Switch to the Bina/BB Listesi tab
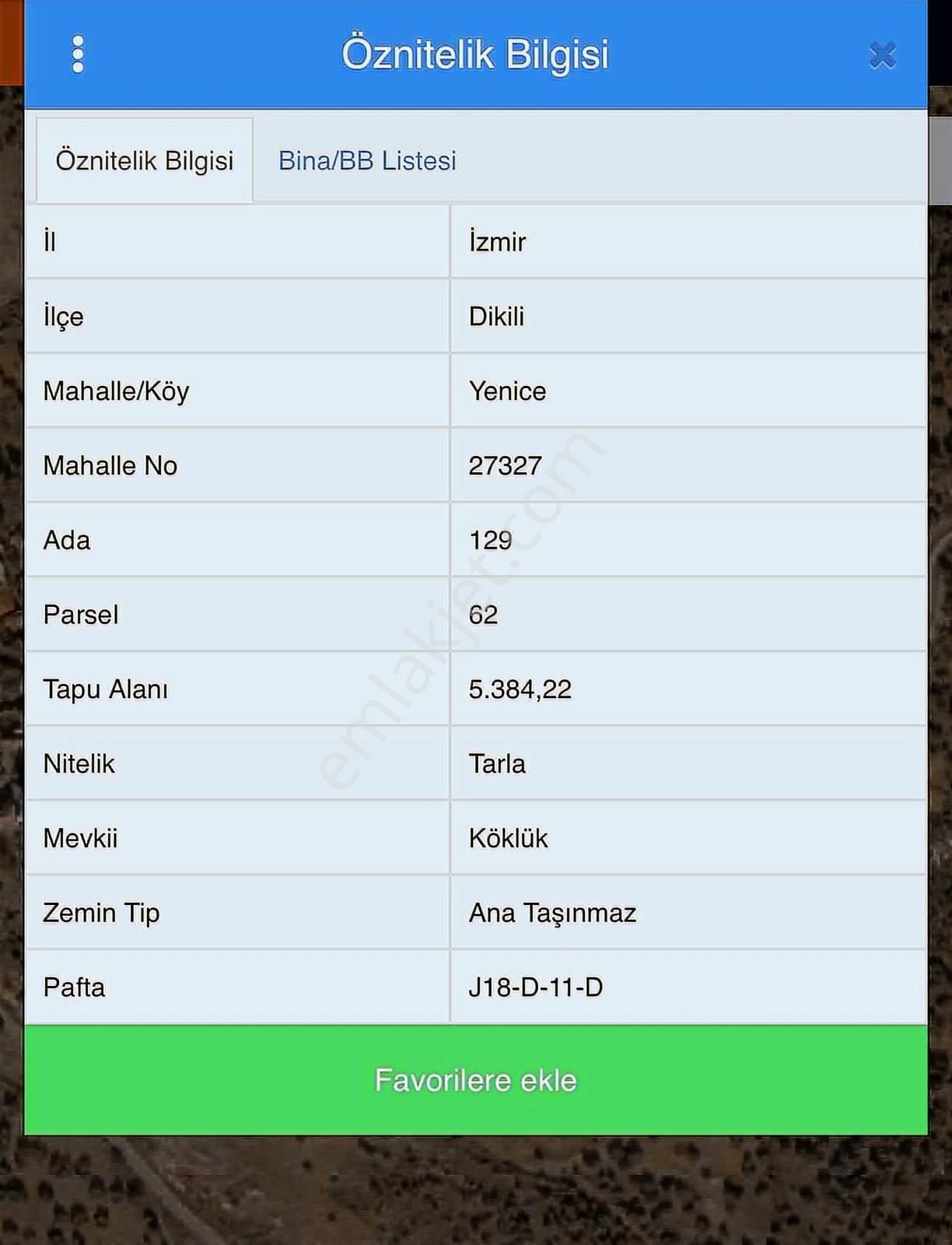The image size is (952, 1245). pos(367,161)
